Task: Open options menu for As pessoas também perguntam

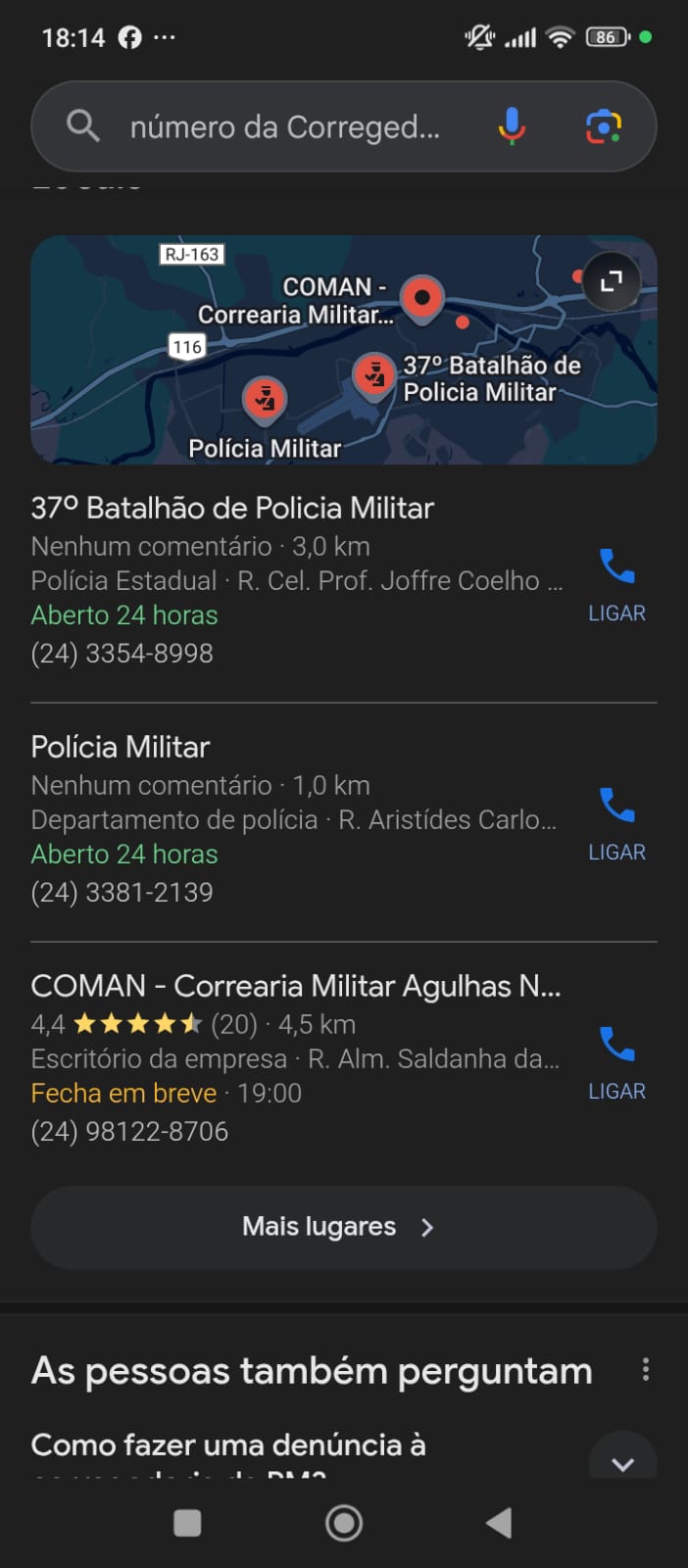Action: 645,1369
